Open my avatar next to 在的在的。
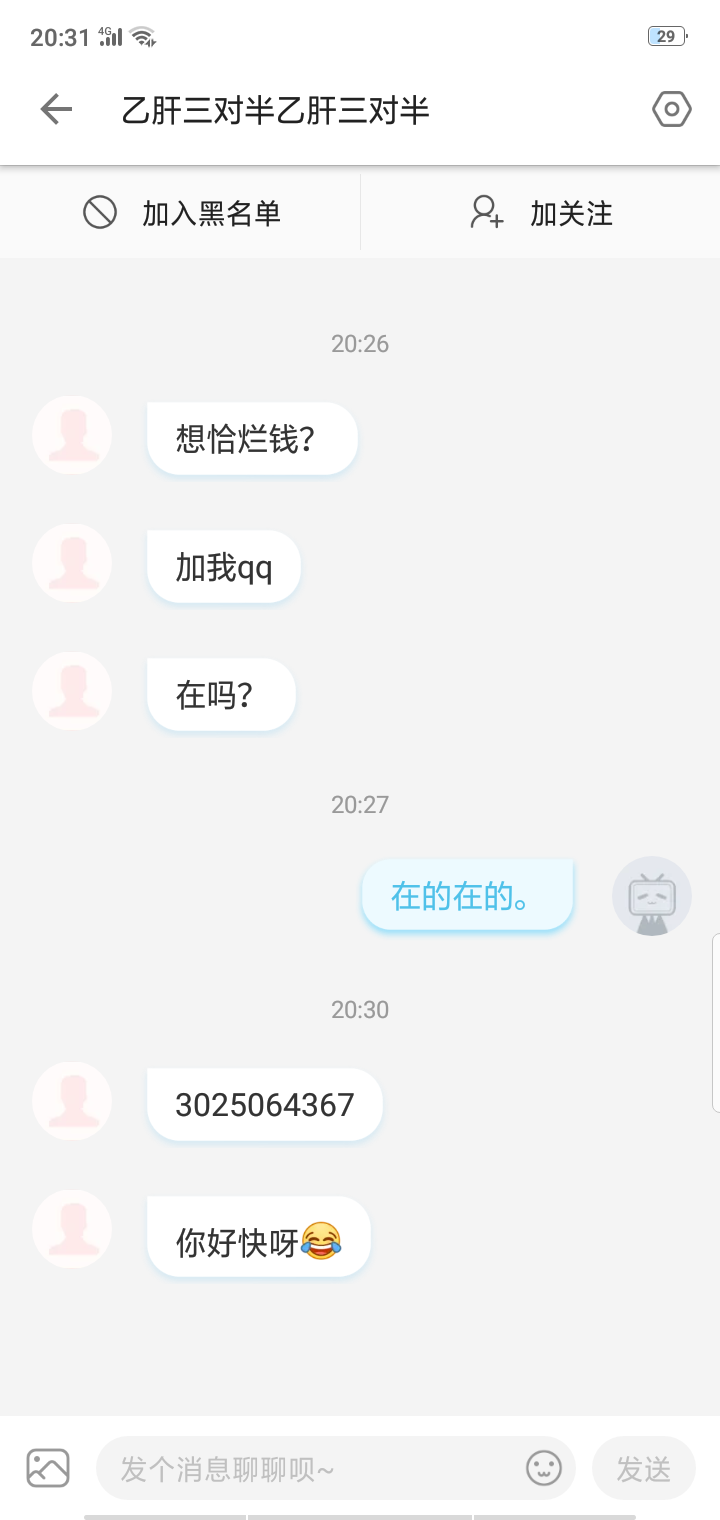 click(651, 896)
